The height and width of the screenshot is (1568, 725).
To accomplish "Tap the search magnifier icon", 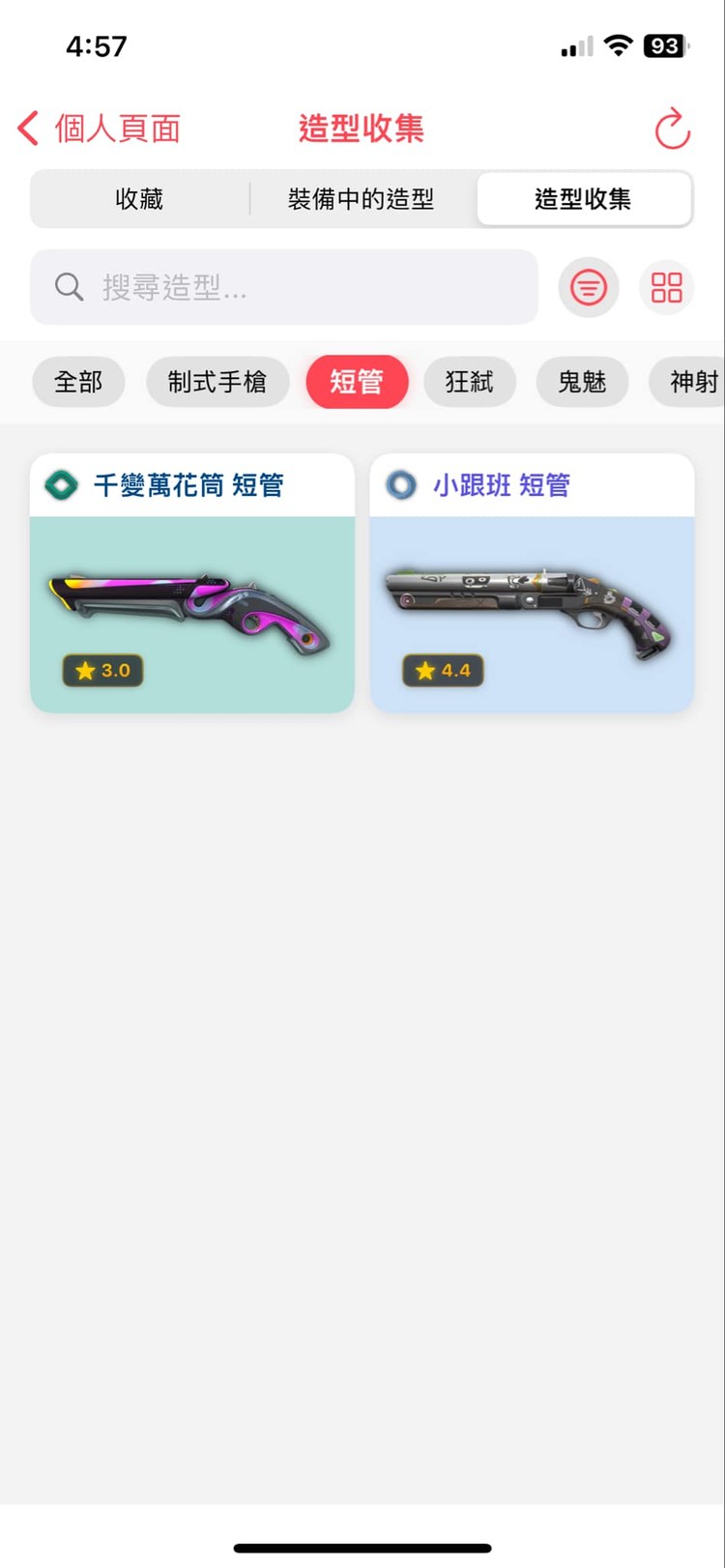I will (68, 287).
